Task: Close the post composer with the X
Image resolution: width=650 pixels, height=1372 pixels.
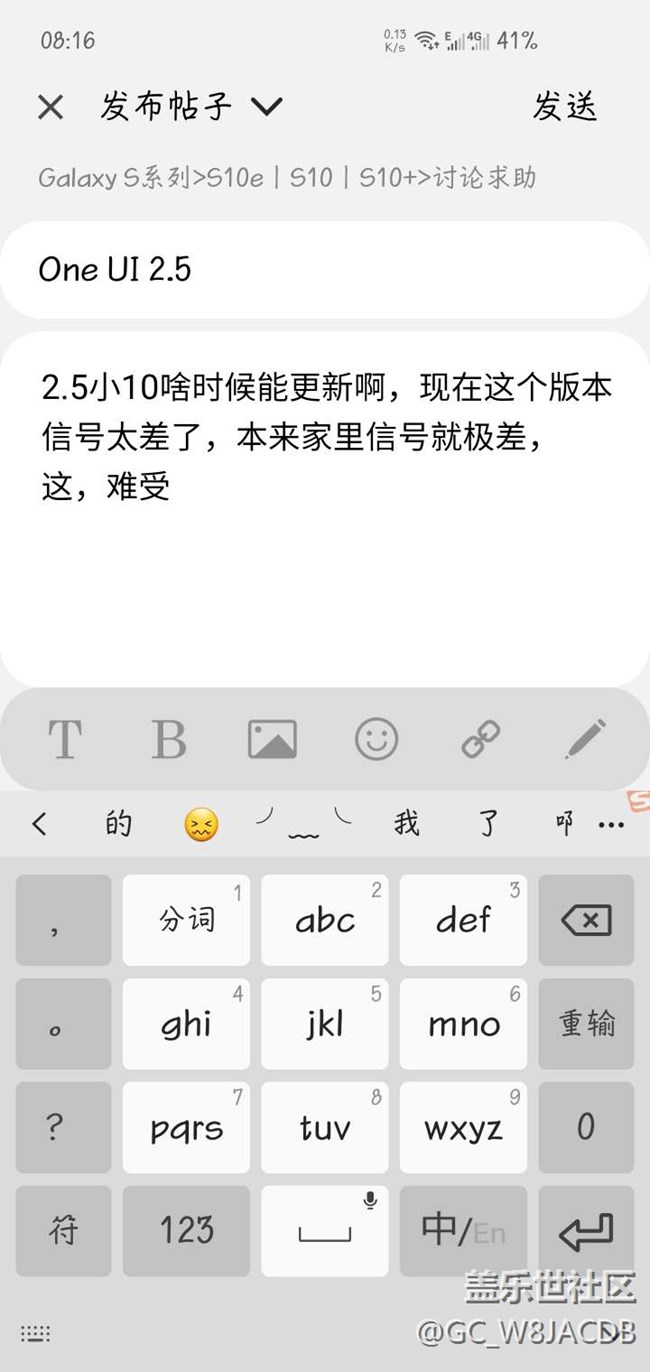Action: coord(50,107)
